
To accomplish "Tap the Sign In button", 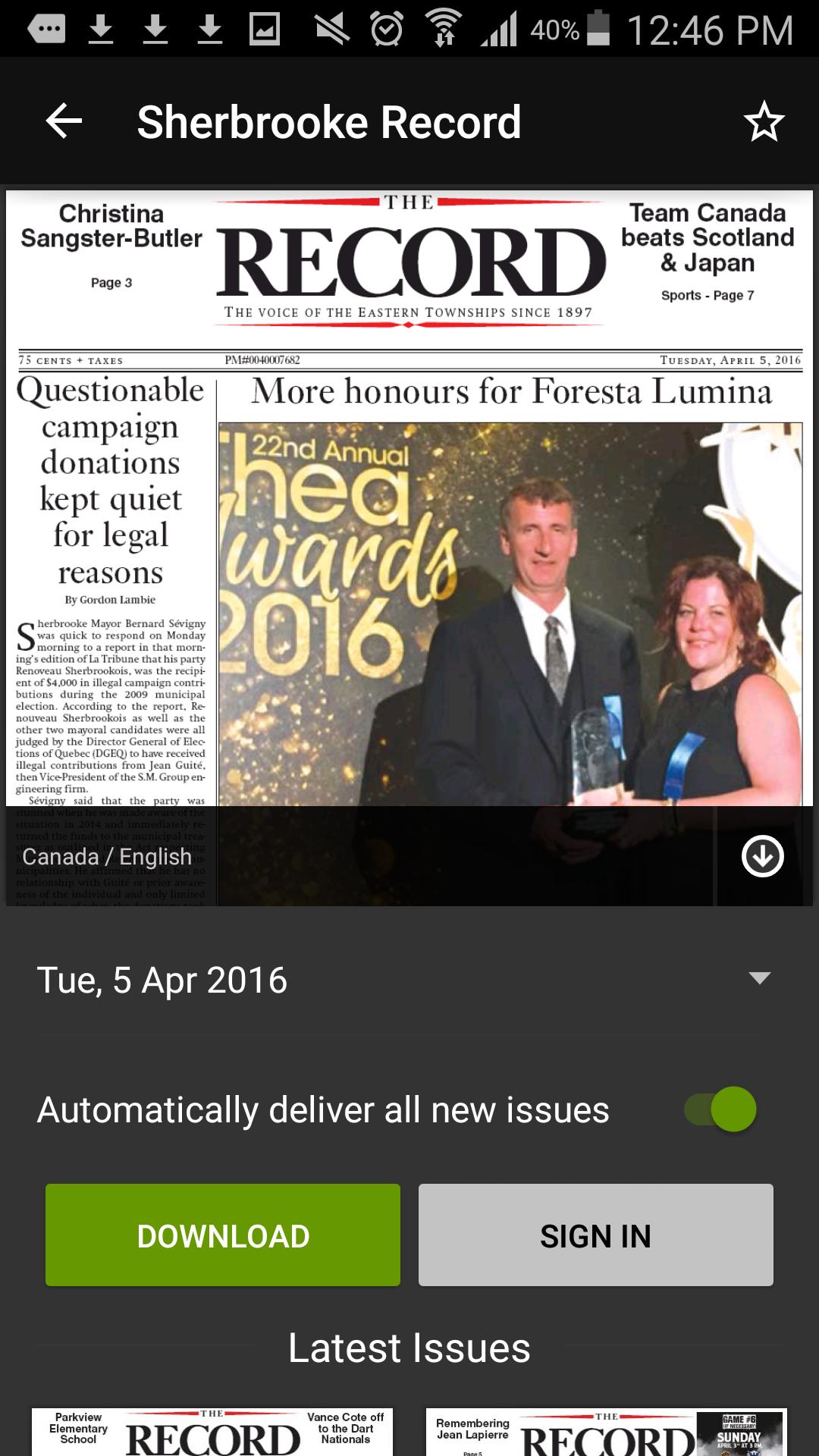I will [595, 1235].
